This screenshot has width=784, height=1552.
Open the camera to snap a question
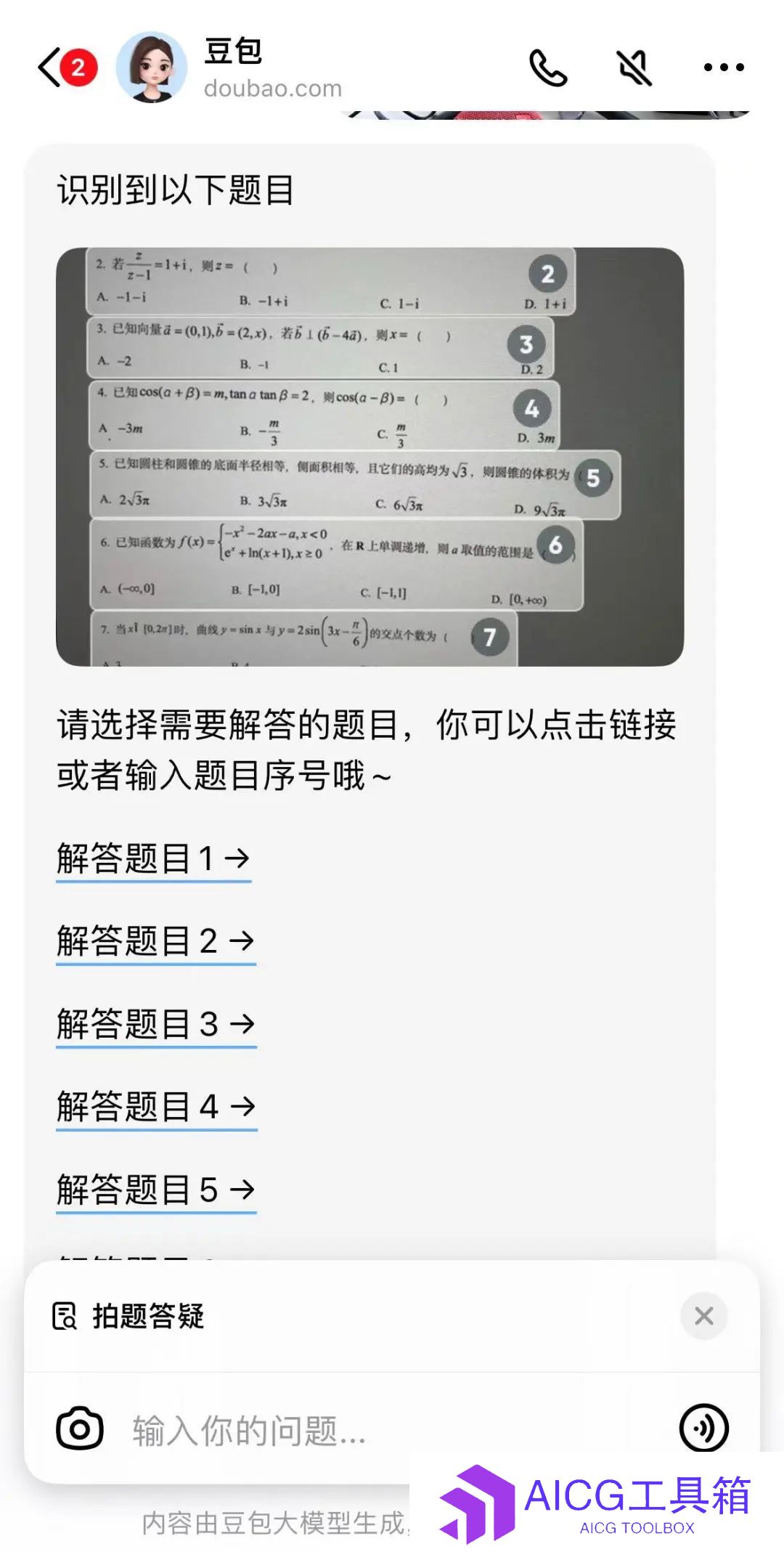click(80, 1428)
